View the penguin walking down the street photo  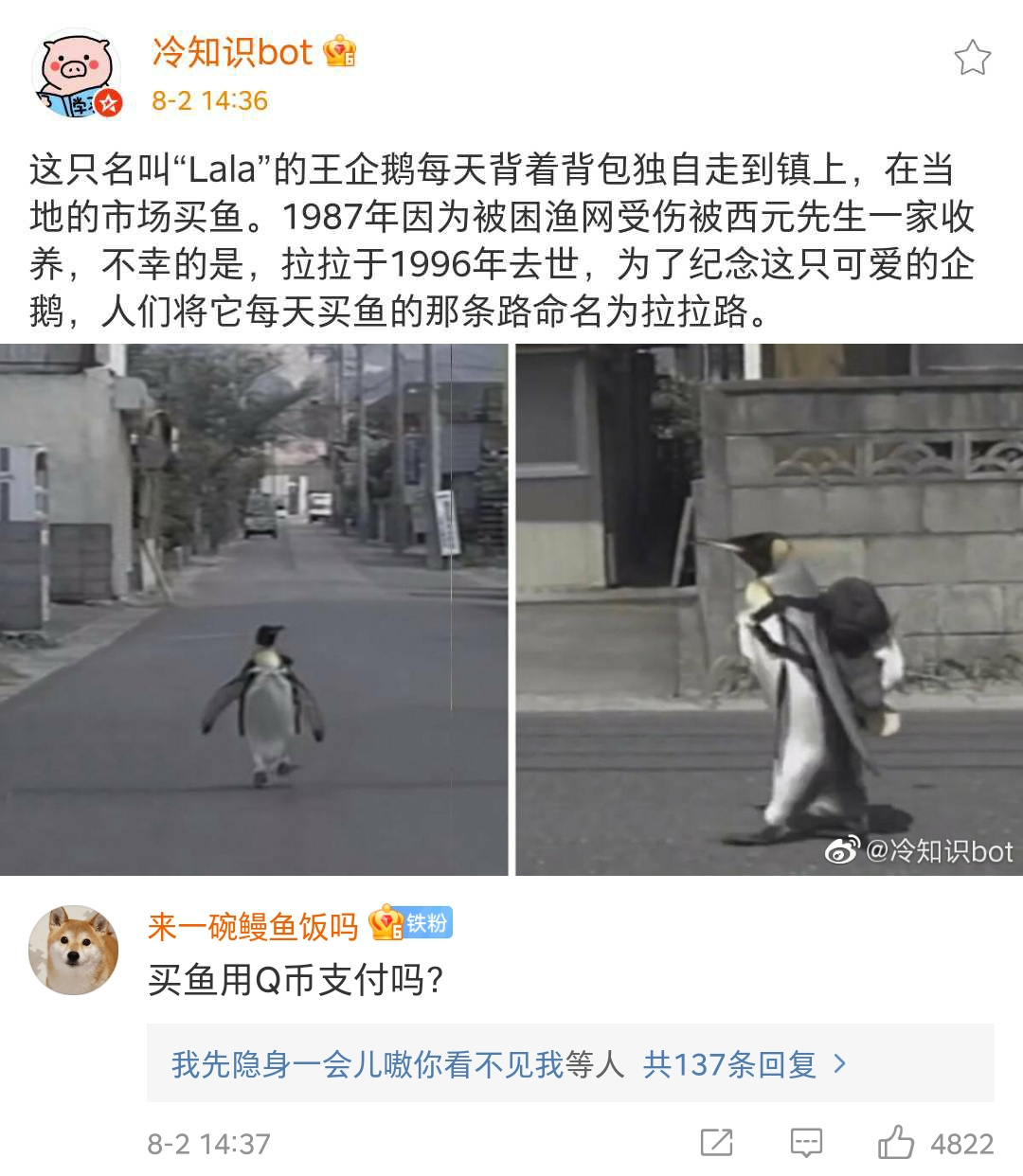coord(254,609)
